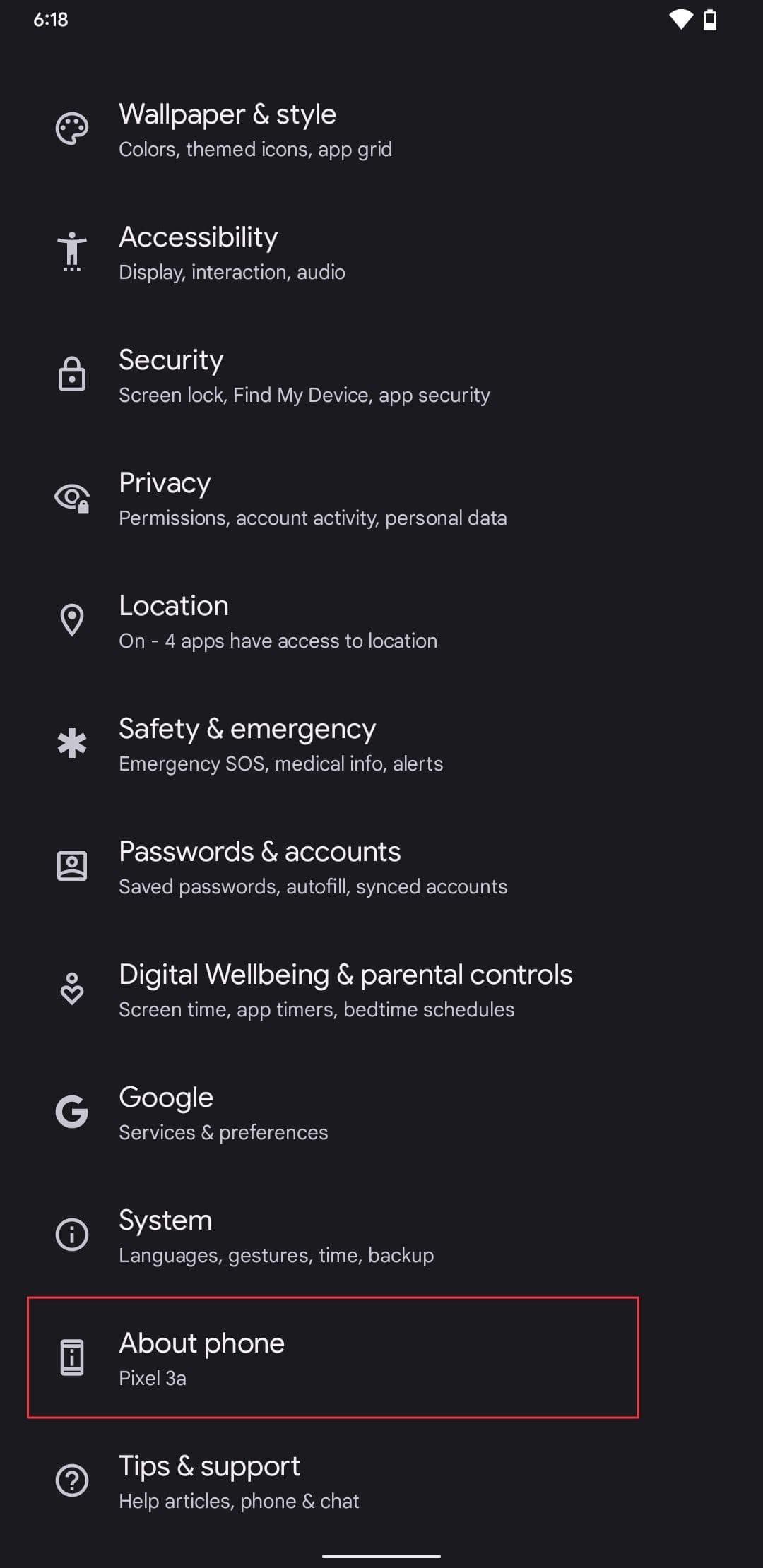Open About phone for Pixel 3a
763x1568 pixels.
(x=332, y=1358)
